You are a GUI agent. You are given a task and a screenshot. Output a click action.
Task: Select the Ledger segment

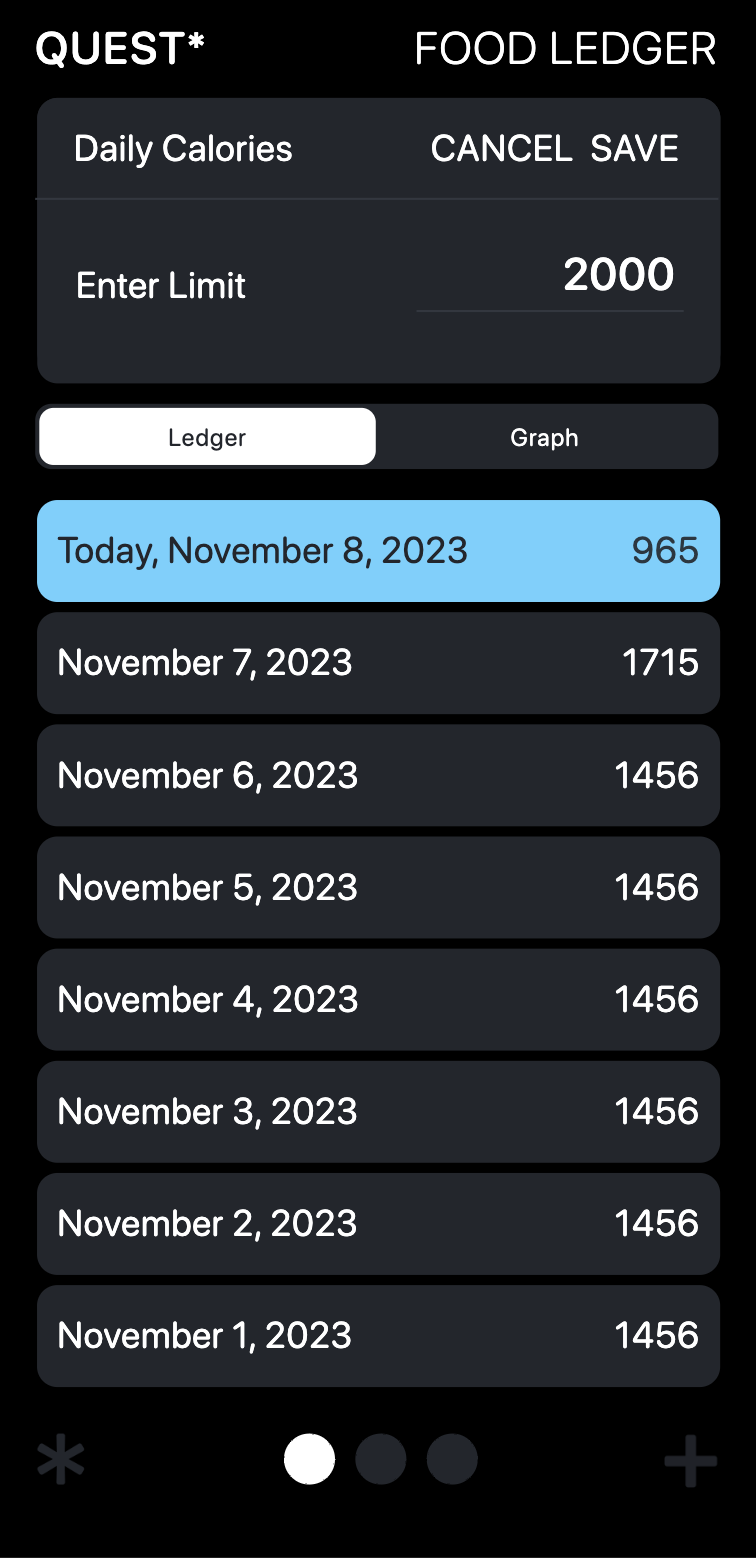point(207,437)
